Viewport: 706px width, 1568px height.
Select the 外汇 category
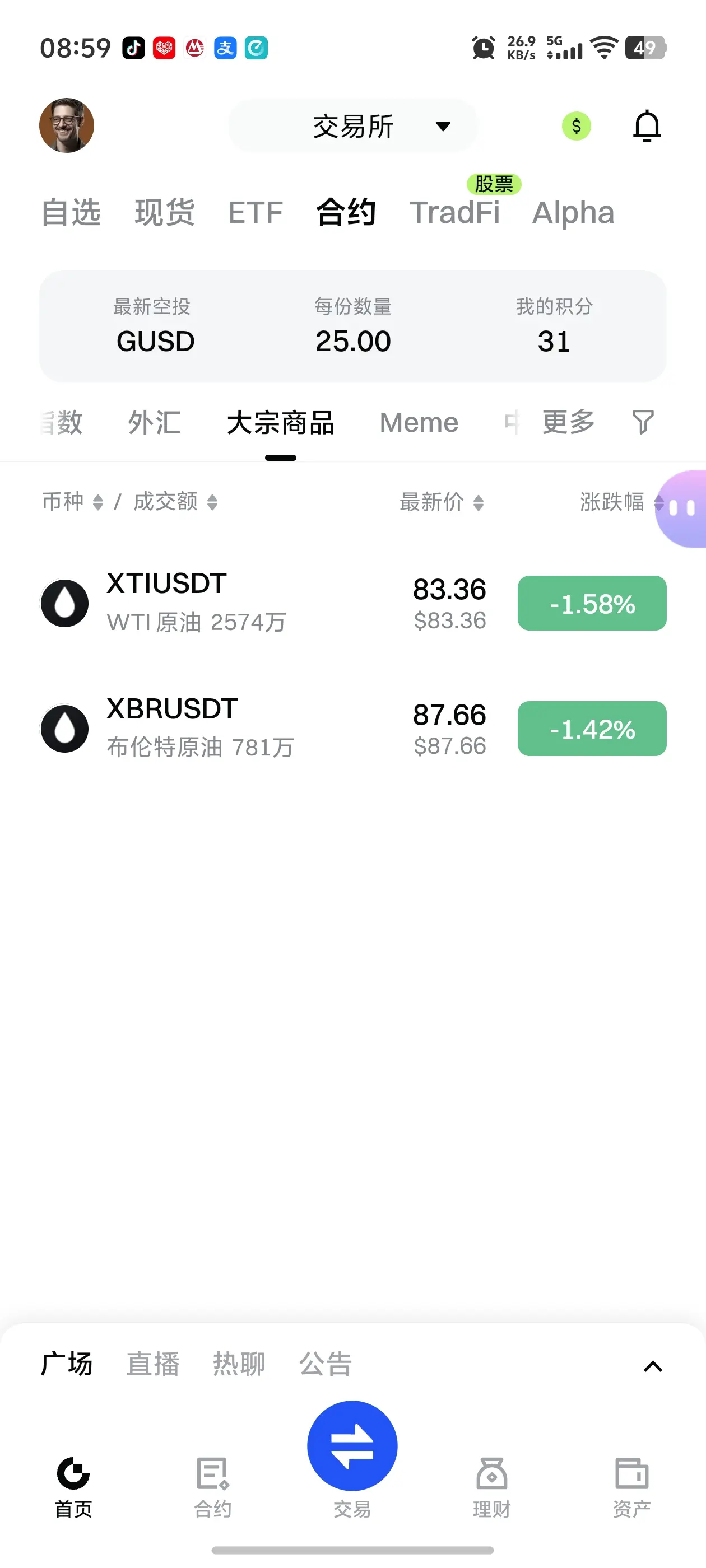tap(154, 422)
